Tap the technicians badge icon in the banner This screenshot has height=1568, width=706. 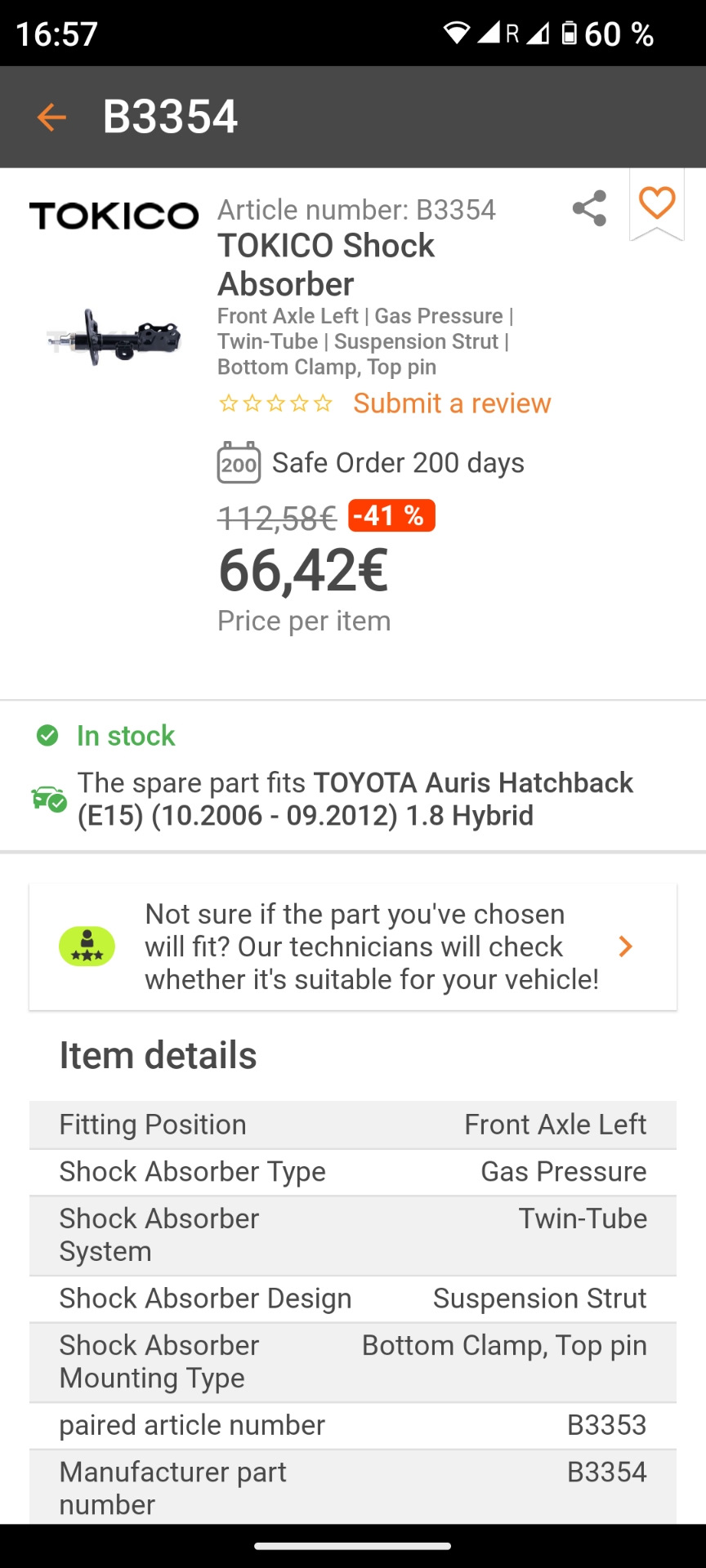pyautogui.click(x=87, y=946)
